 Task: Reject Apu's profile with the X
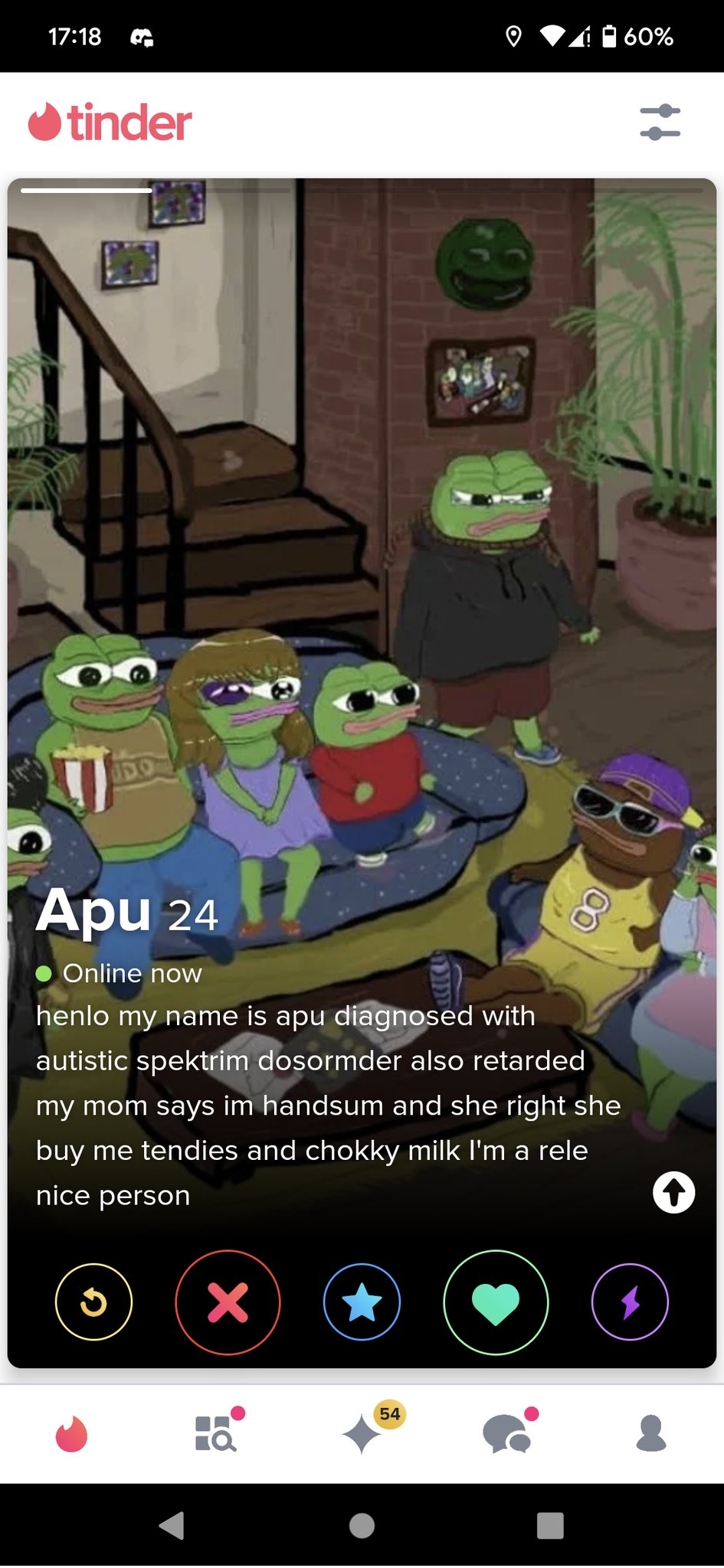point(228,1302)
